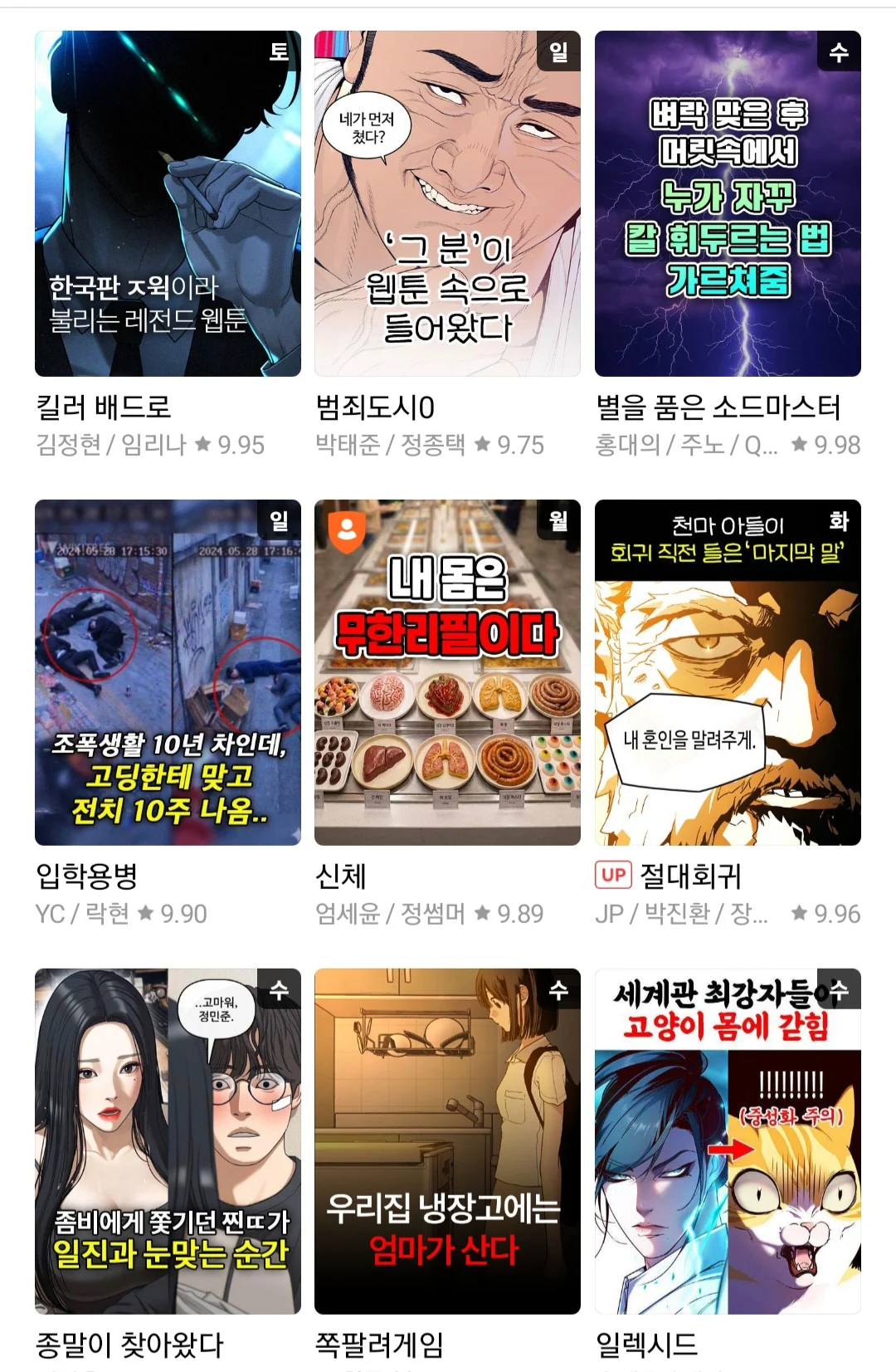
Task: Open the 킬러 배드로 webtoon
Action: (168, 203)
